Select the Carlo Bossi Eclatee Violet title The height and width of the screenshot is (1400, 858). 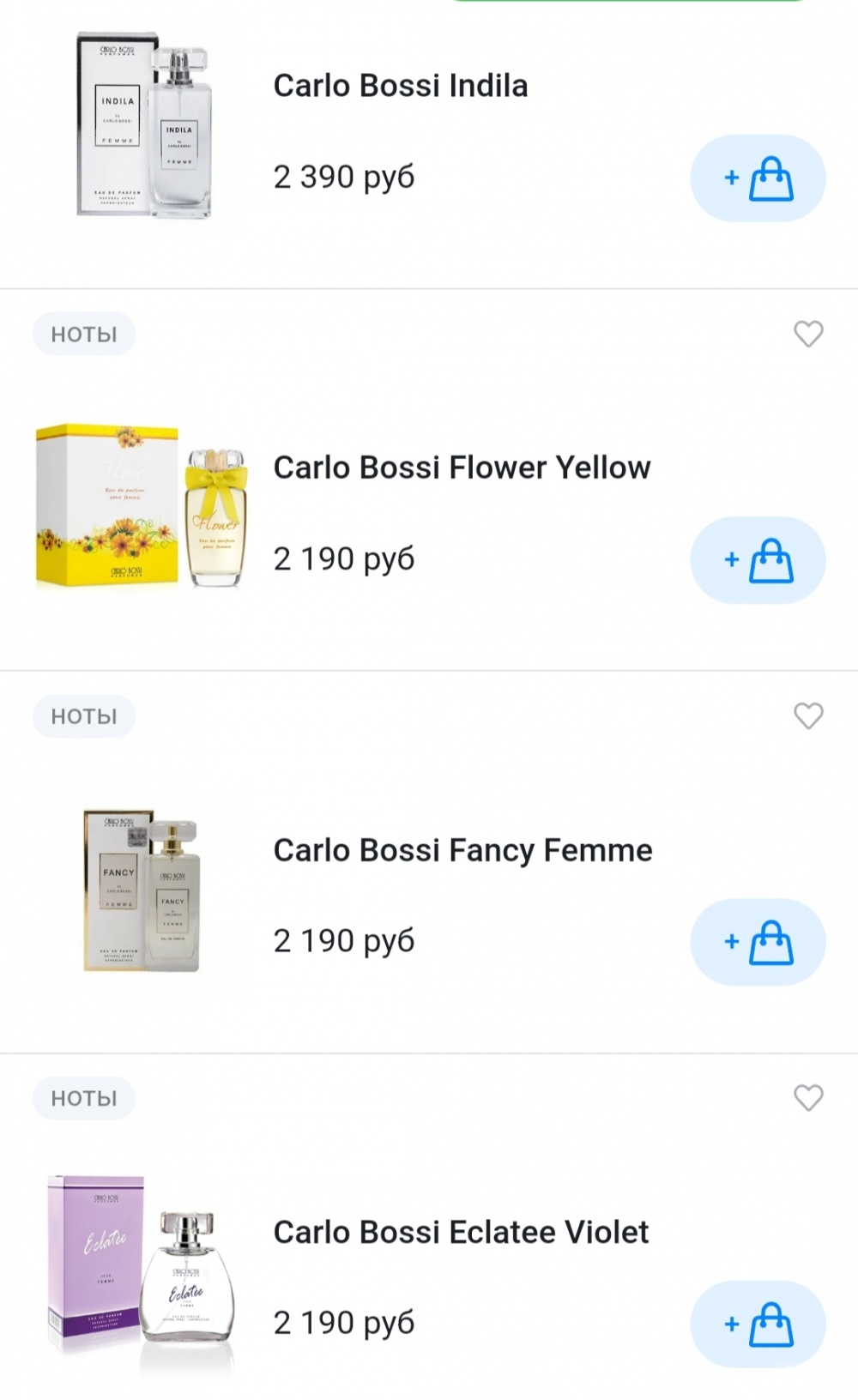pyautogui.click(x=460, y=1232)
